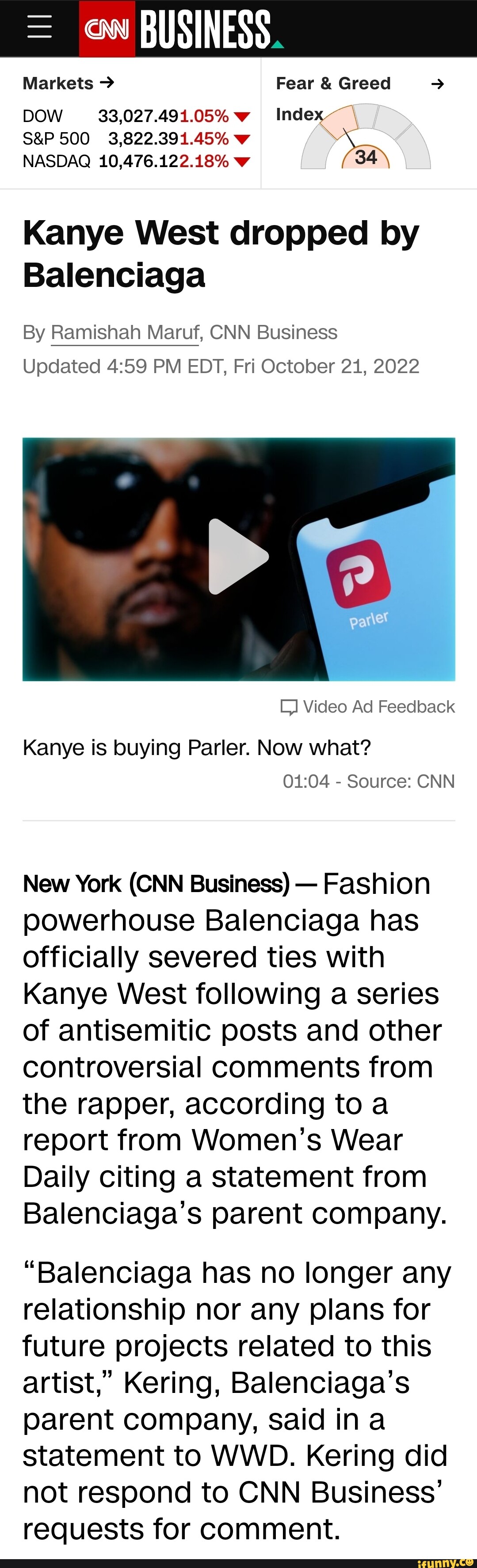Open the hamburger menu

click(x=39, y=28)
